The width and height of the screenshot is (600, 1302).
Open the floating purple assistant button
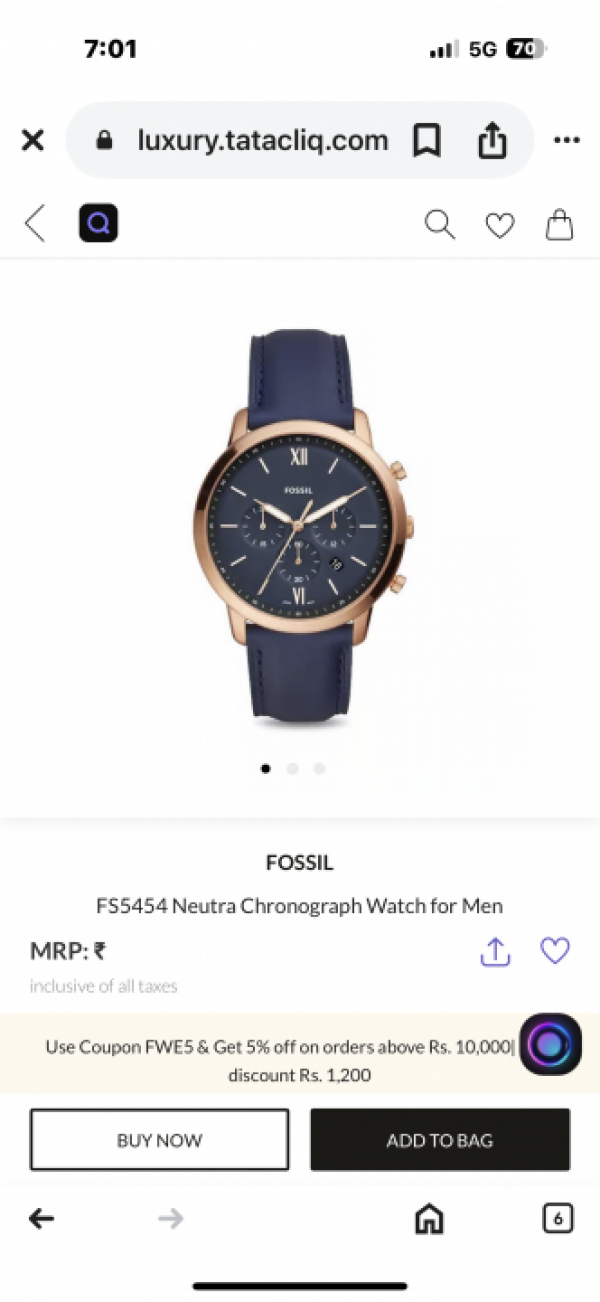(550, 1044)
